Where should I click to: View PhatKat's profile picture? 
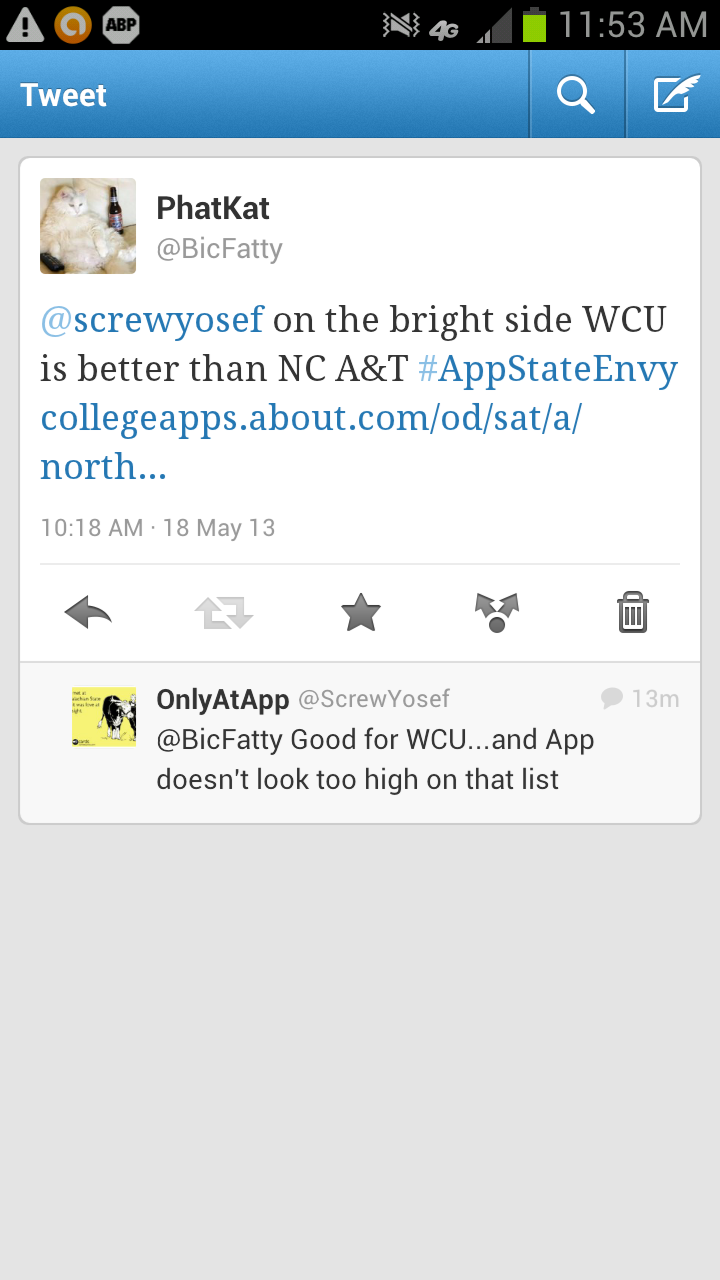click(x=88, y=226)
